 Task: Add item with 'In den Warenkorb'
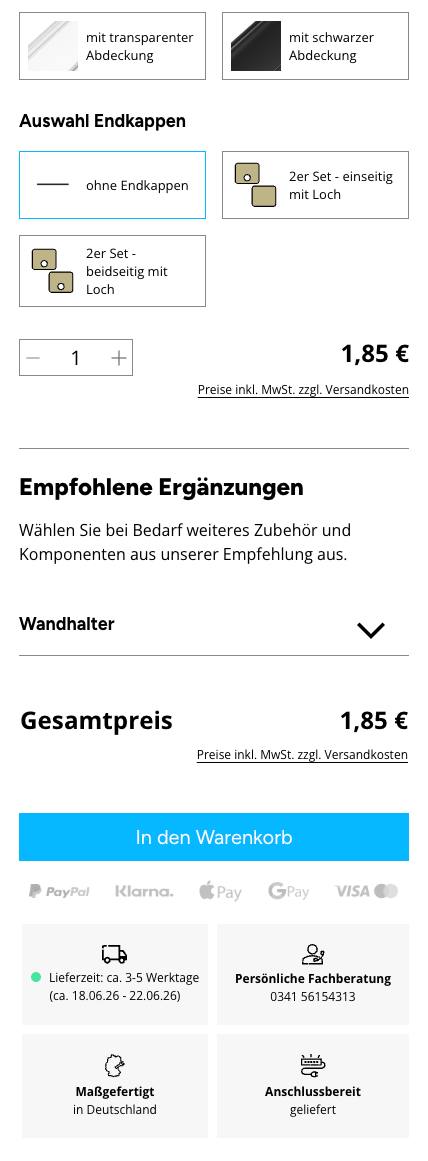point(214,837)
